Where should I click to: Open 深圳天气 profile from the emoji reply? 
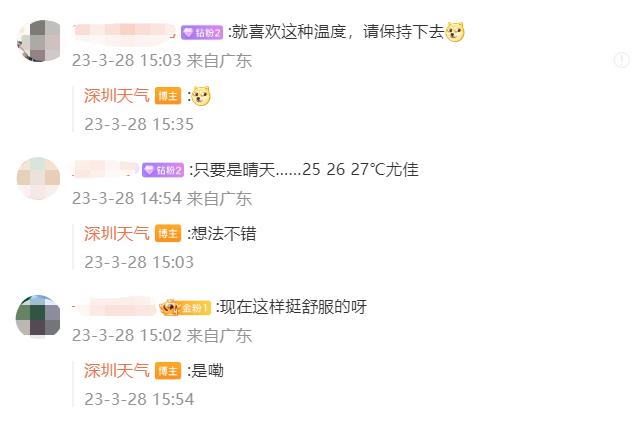coord(116,96)
